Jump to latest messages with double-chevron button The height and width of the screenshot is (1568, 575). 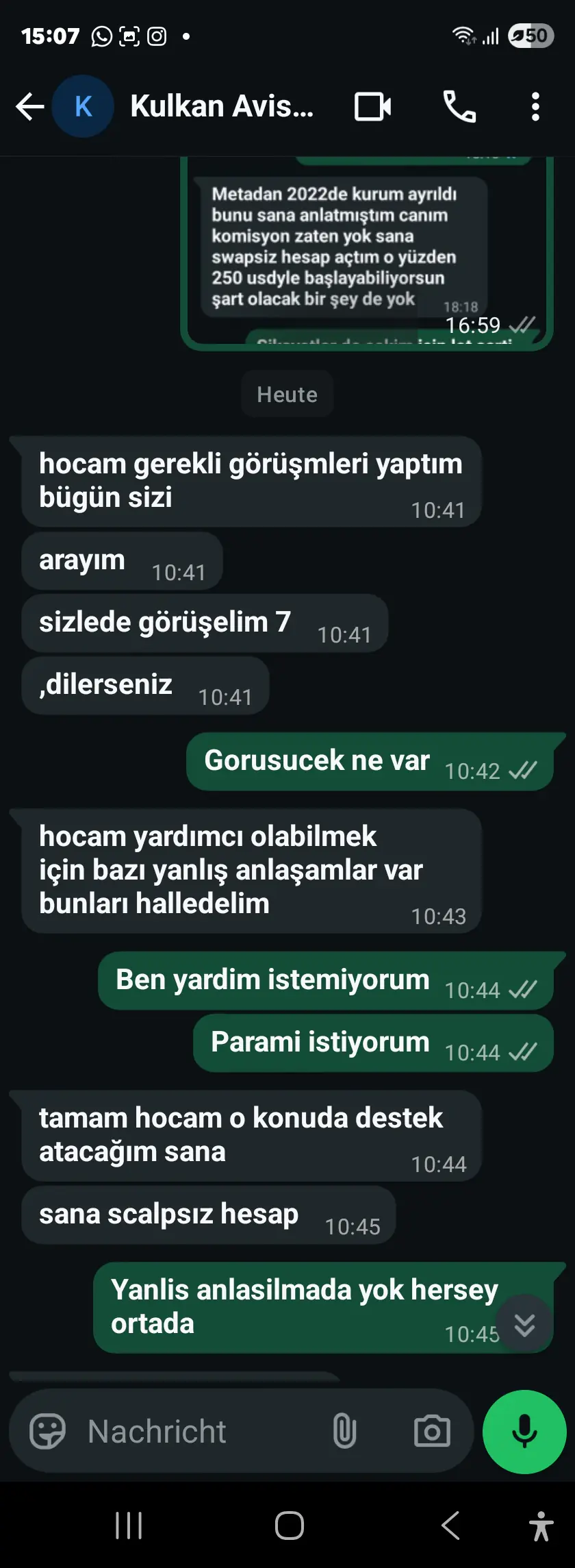tap(524, 1325)
